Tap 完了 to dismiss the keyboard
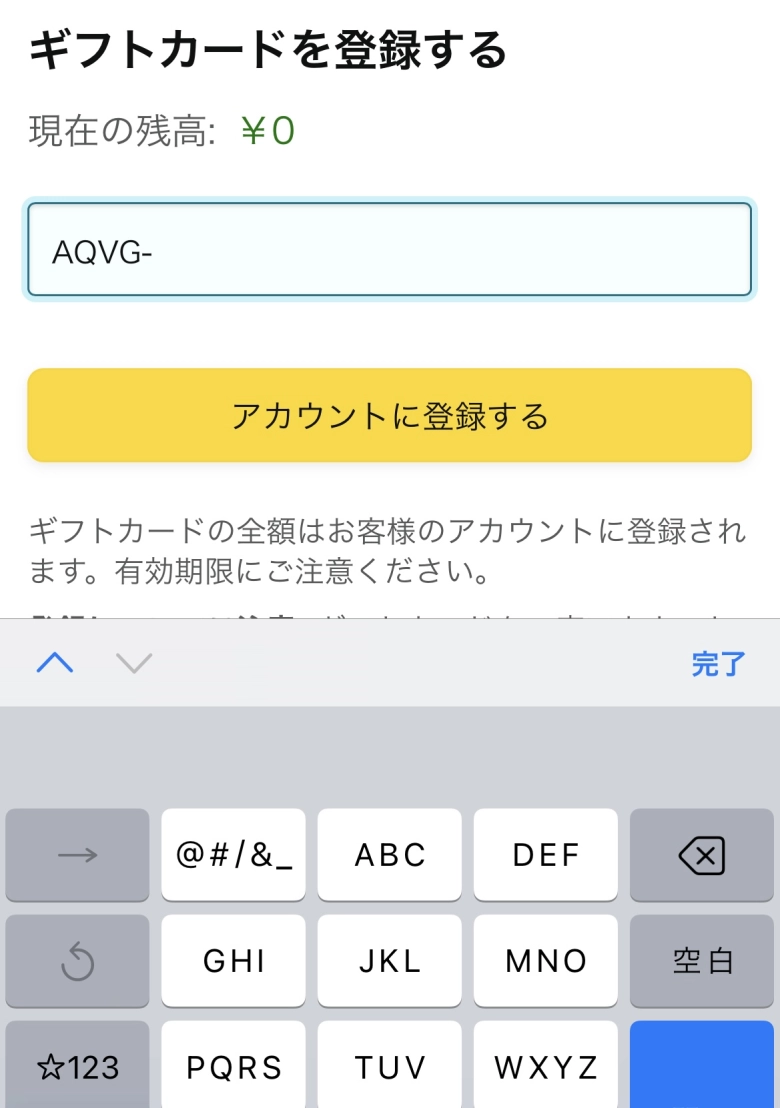 tap(718, 664)
